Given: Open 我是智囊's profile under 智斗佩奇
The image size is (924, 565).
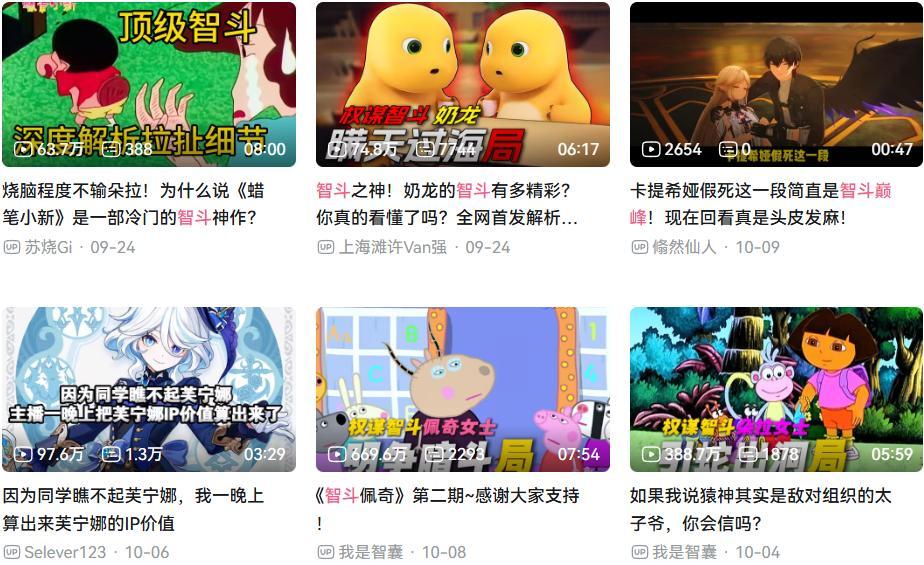Looking at the screenshot, I should pos(372,552).
